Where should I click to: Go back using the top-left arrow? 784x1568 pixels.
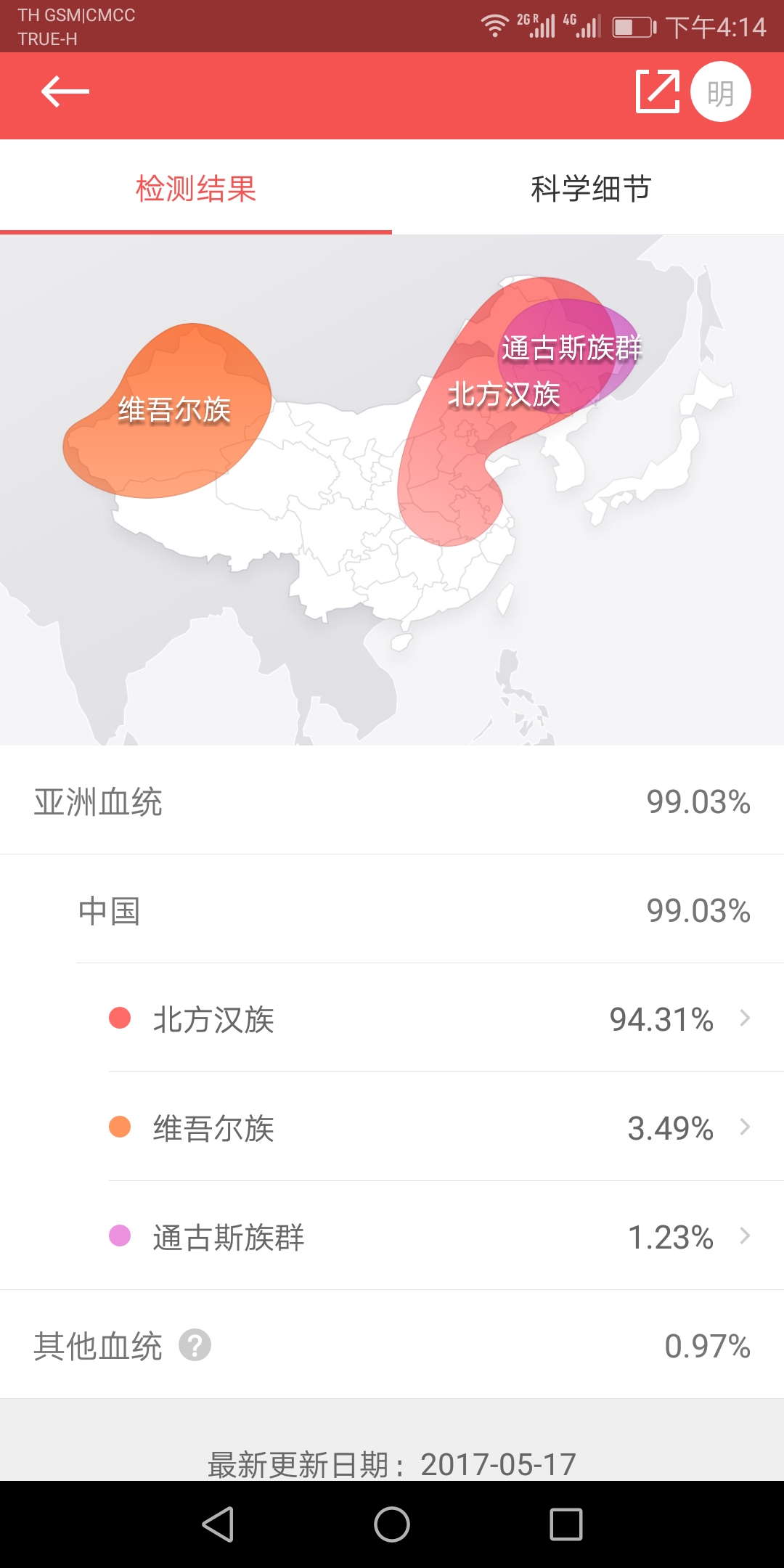(x=65, y=92)
